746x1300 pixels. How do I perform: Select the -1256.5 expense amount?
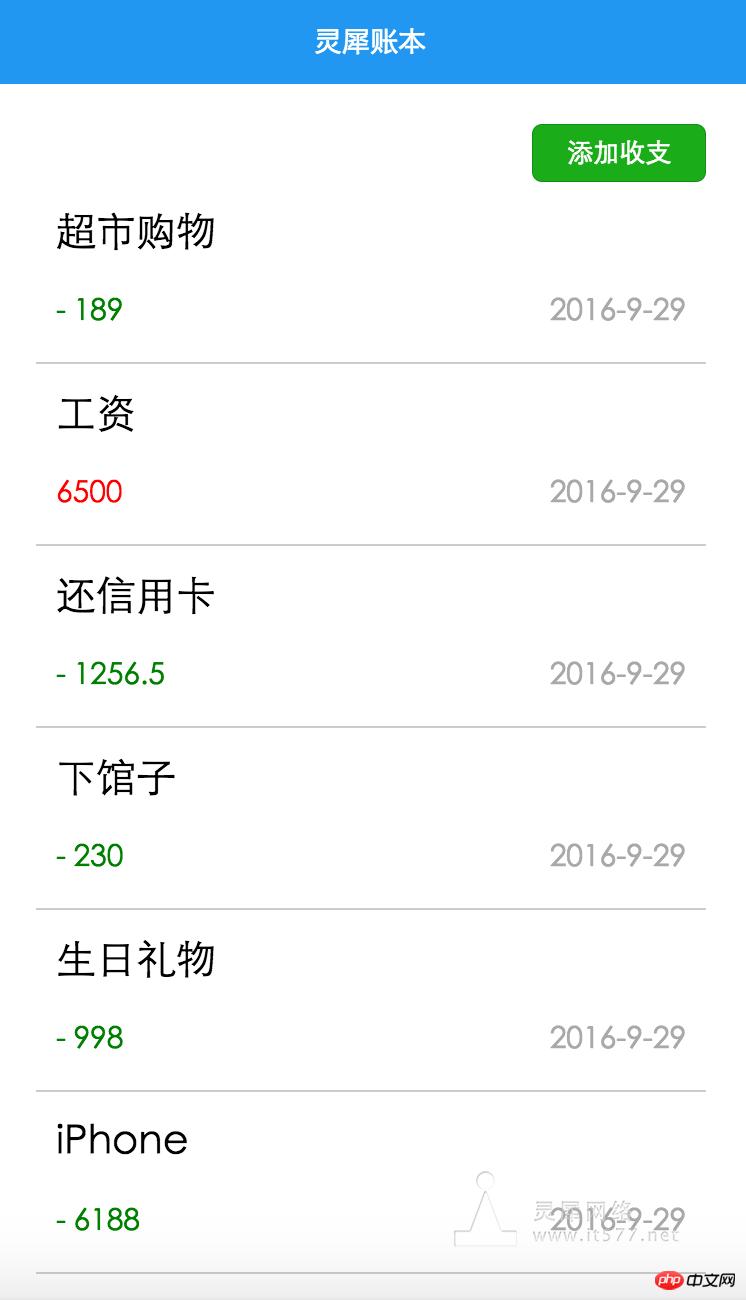[110, 674]
